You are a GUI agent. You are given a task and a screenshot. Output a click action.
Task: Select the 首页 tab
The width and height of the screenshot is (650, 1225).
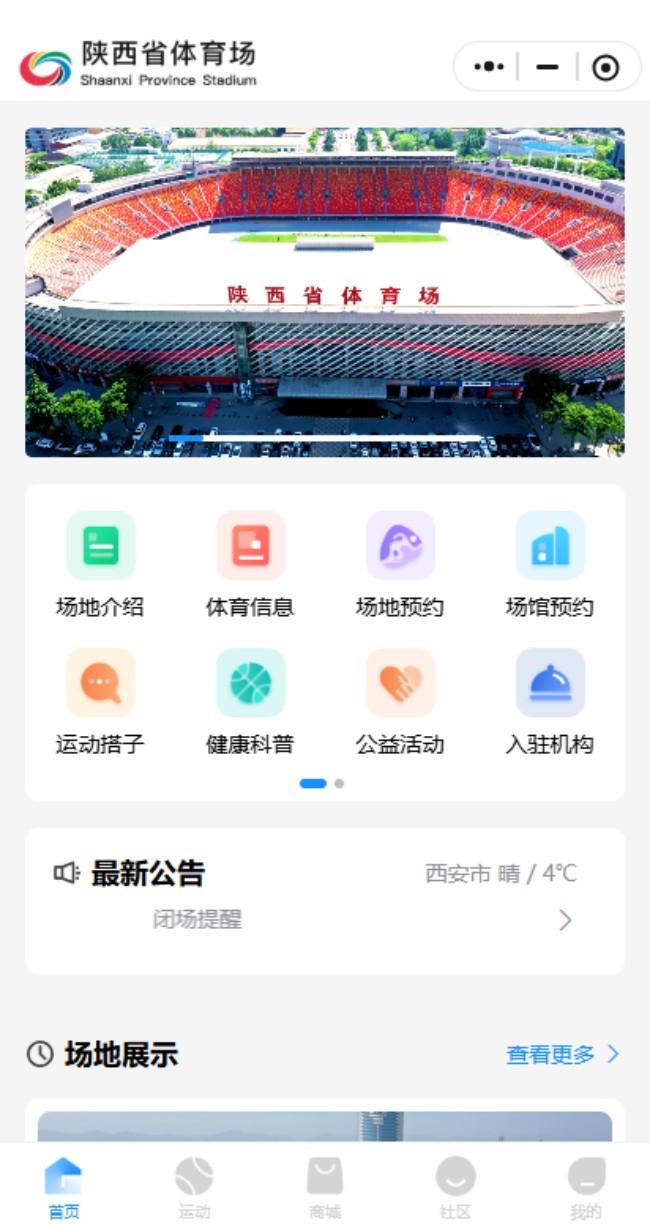(x=64, y=1187)
